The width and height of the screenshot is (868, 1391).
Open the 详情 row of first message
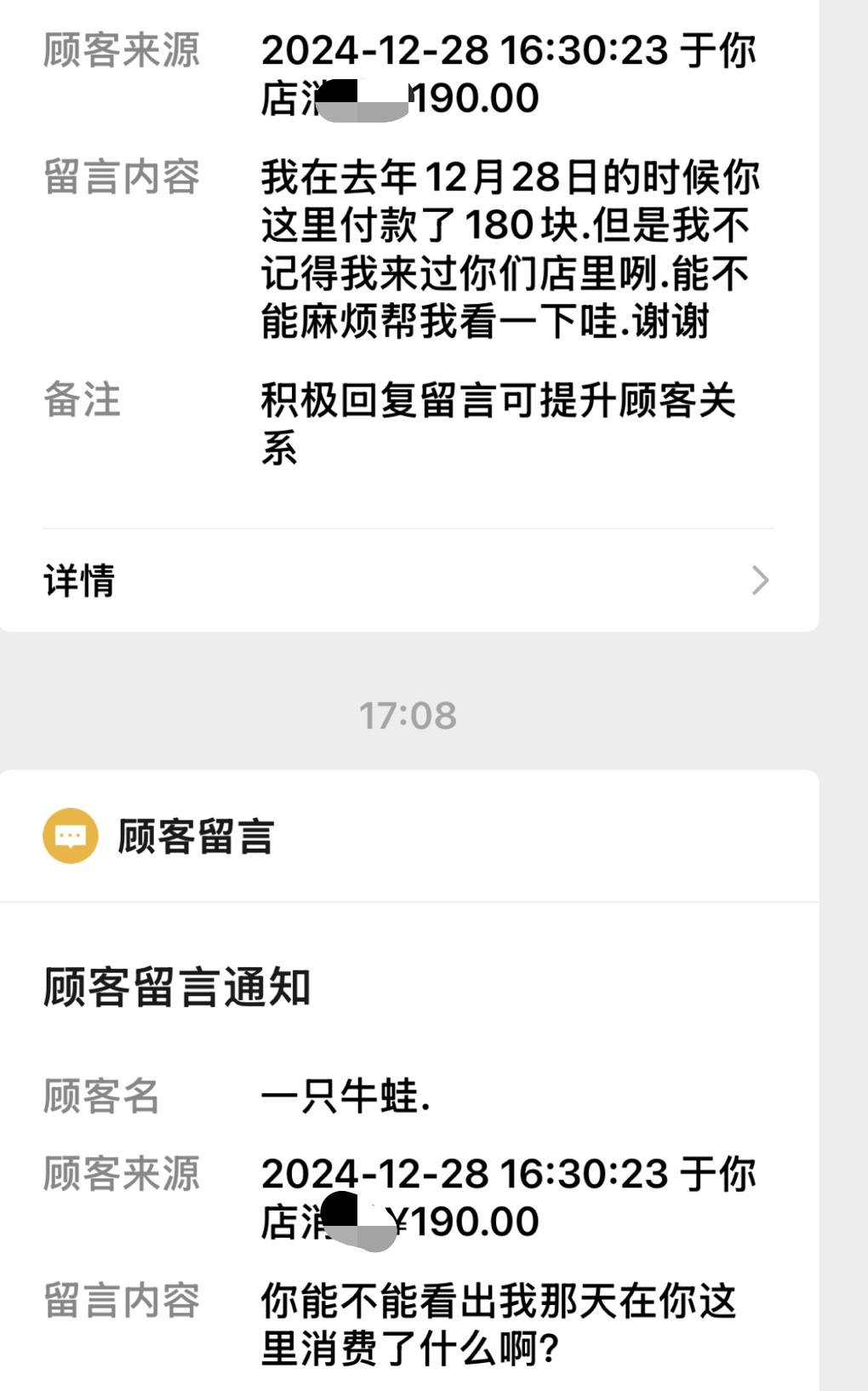click(408, 581)
